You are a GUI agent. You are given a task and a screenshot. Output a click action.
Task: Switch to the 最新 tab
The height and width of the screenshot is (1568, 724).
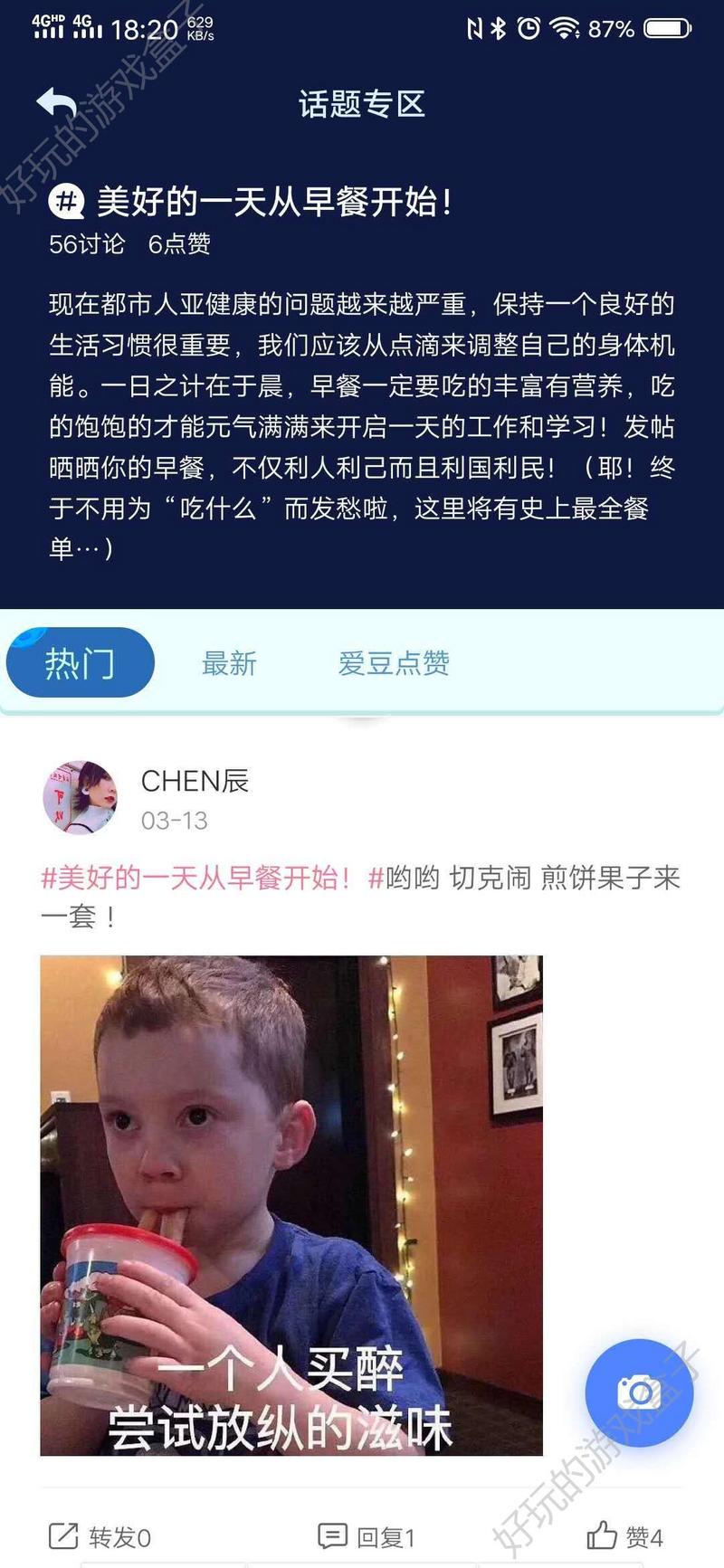[229, 663]
